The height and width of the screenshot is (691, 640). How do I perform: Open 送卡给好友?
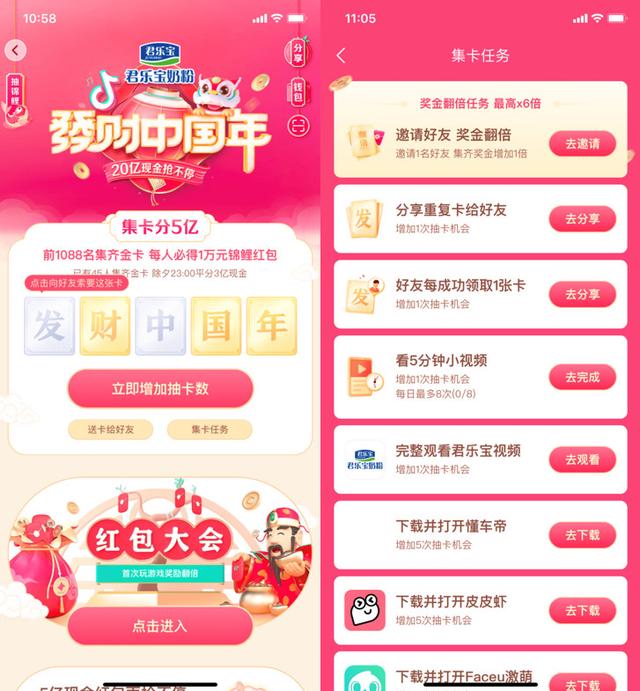(x=110, y=429)
